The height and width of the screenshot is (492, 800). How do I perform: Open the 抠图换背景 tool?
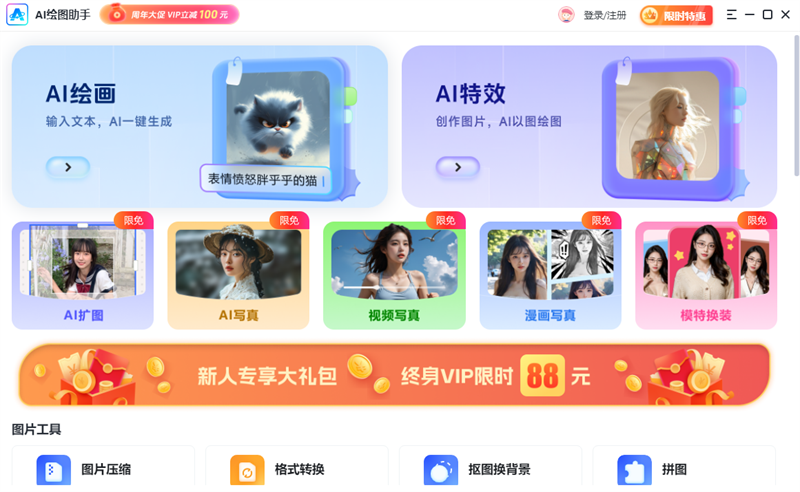[490, 469]
